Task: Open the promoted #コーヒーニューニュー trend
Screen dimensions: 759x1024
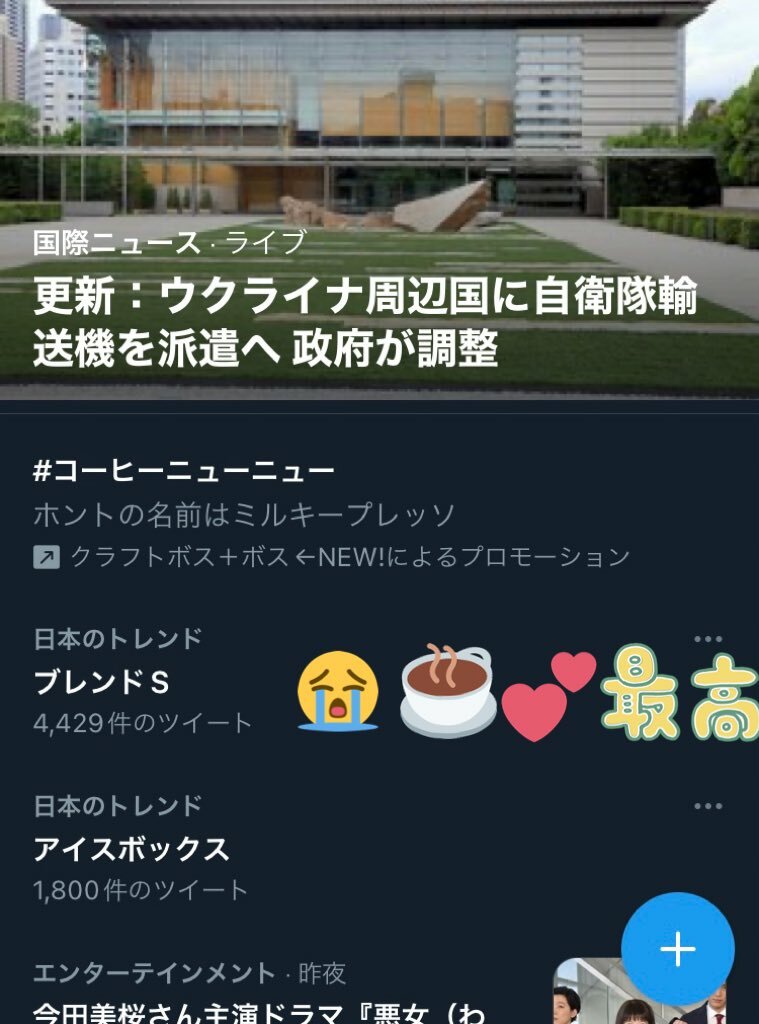Action: pyautogui.click(x=183, y=471)
